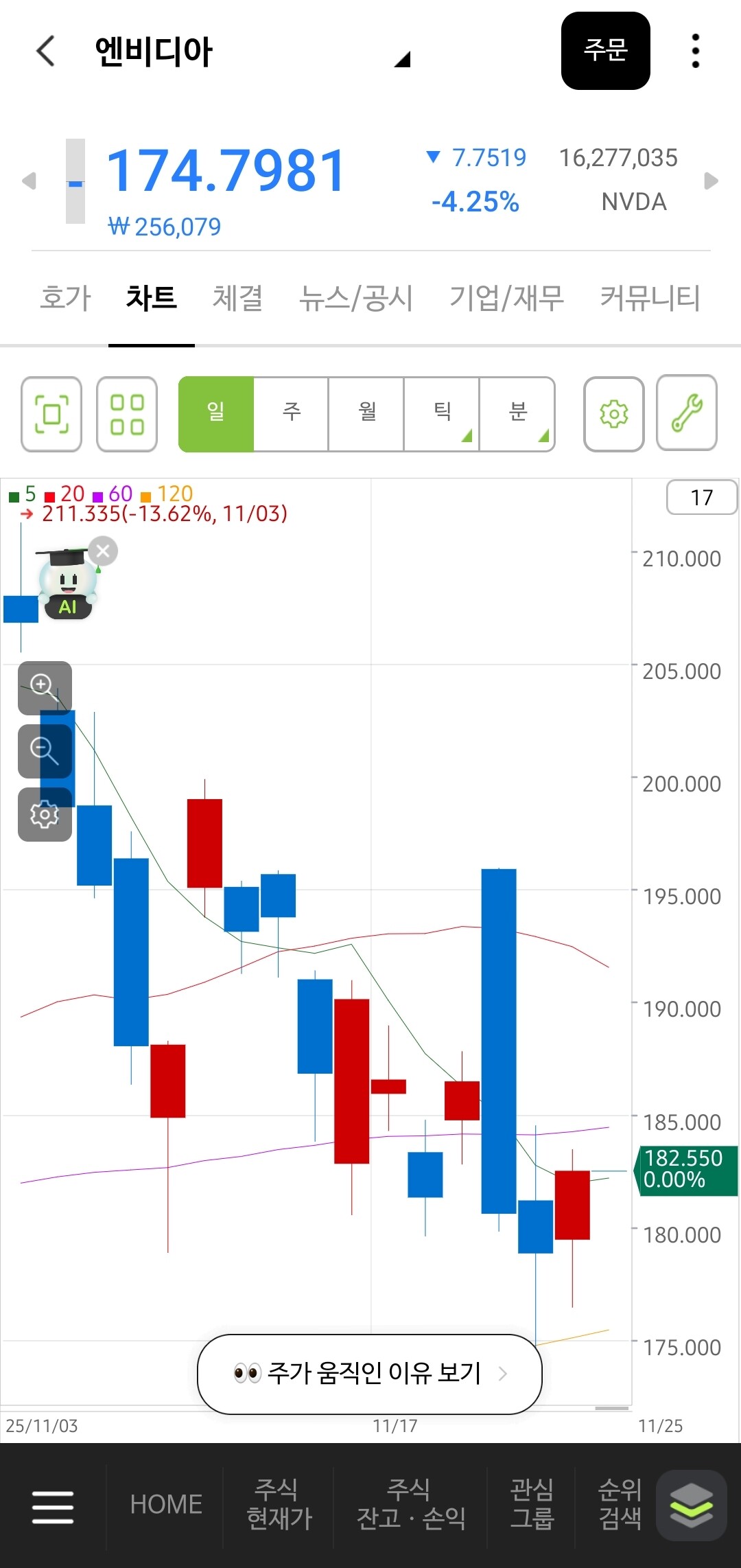Switch to the 호가 tab
Image resolution: width=741 pixels, height=1568 pixels.
click(65, 298)
